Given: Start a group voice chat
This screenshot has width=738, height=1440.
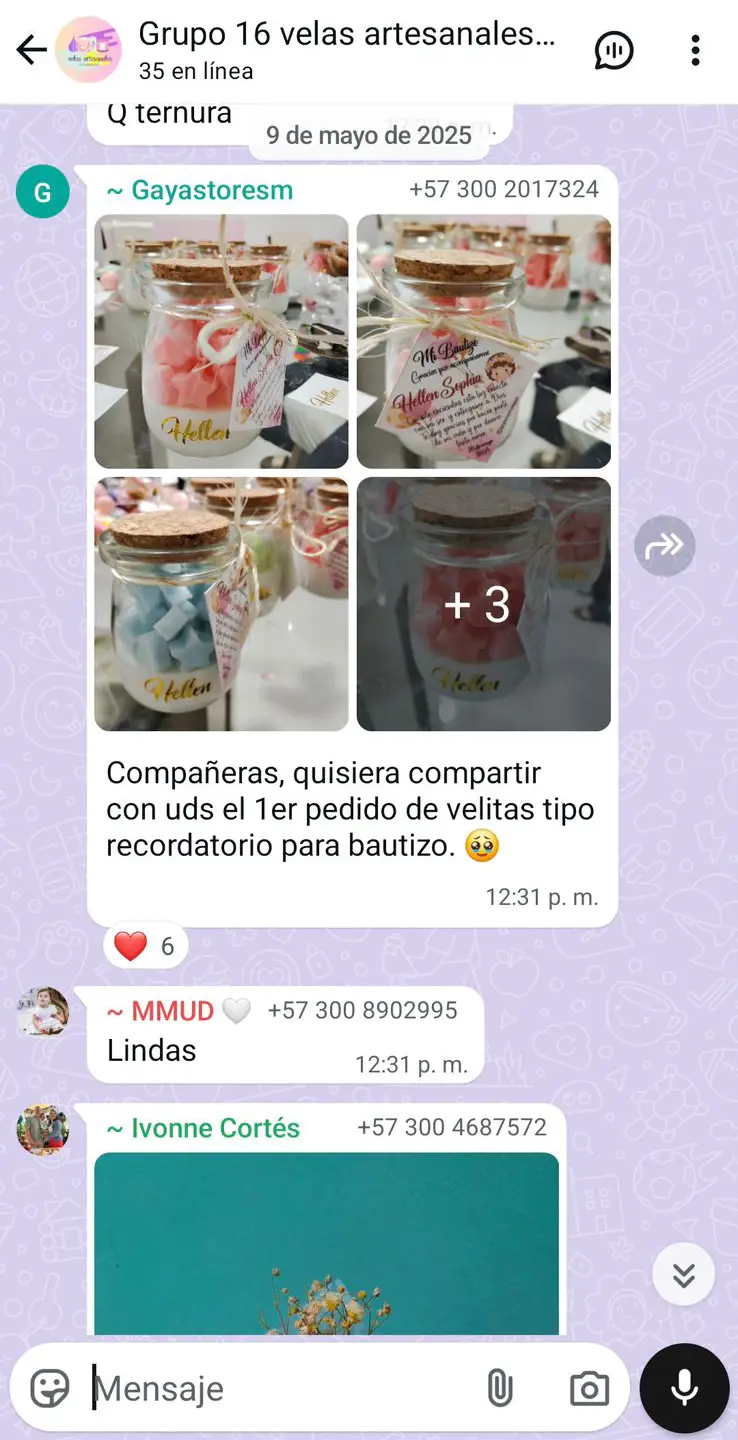Looking at the screenshot, I should [613, 50].
